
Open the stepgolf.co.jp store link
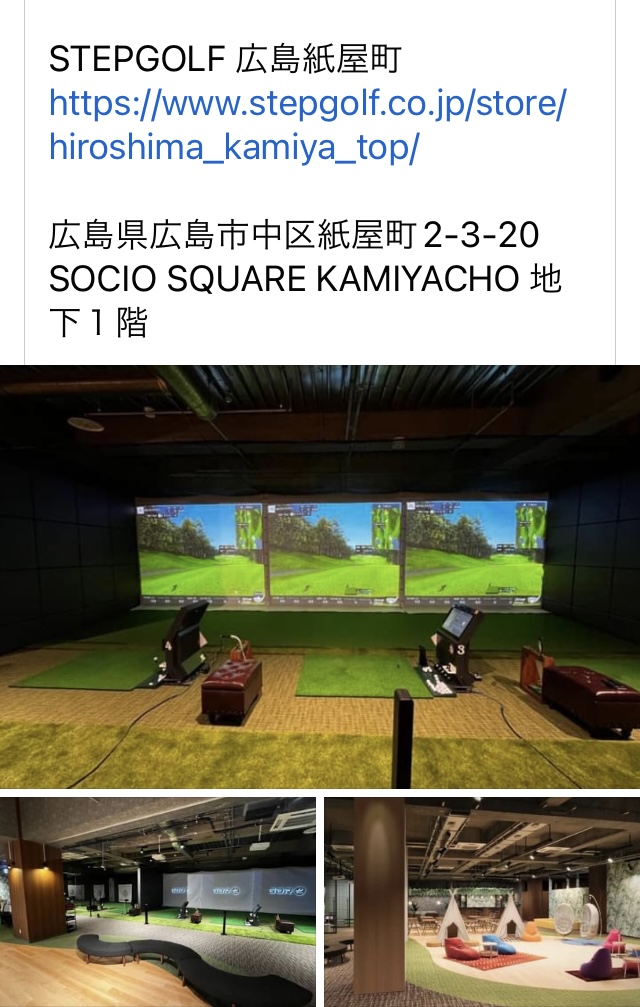click(306, 125)
